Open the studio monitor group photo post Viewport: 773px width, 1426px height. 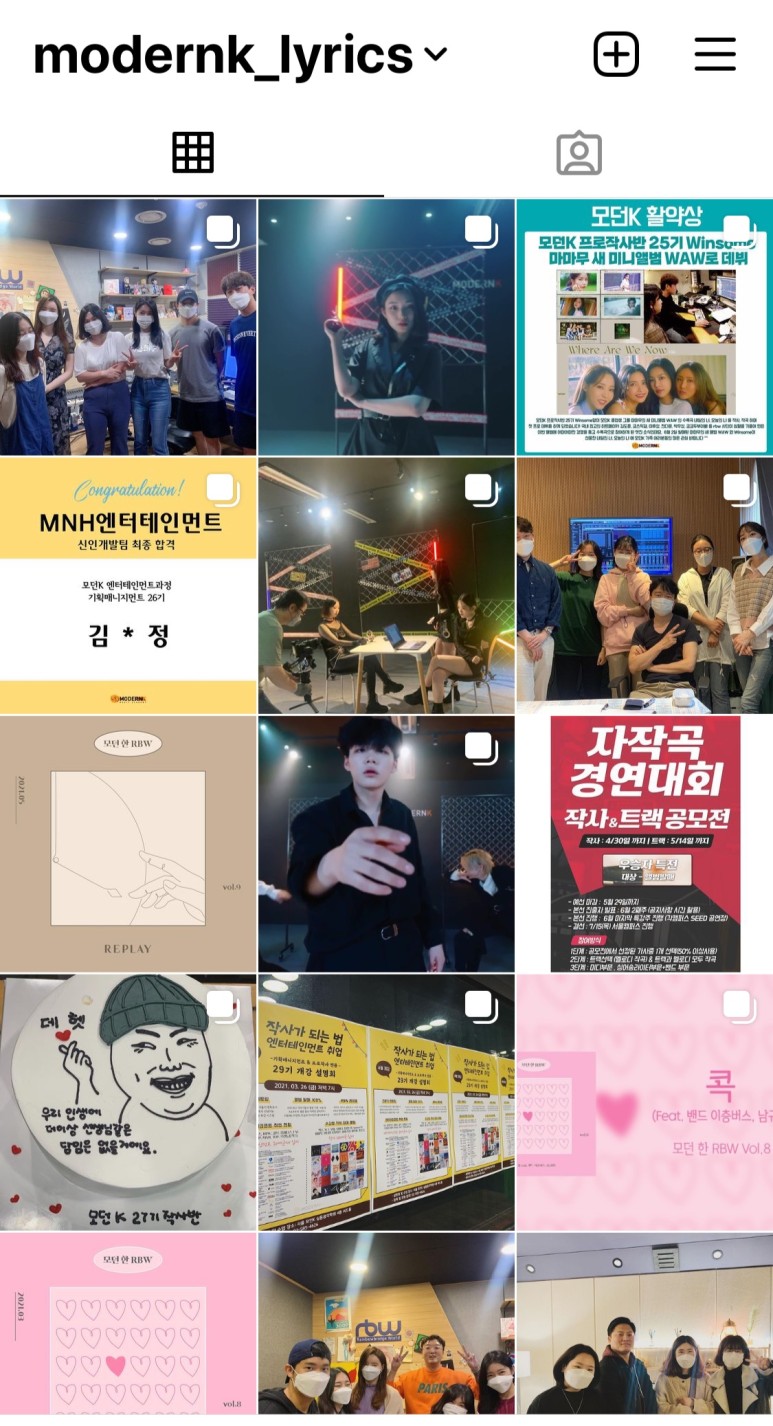pyautogui.click(x=644, y=585)
